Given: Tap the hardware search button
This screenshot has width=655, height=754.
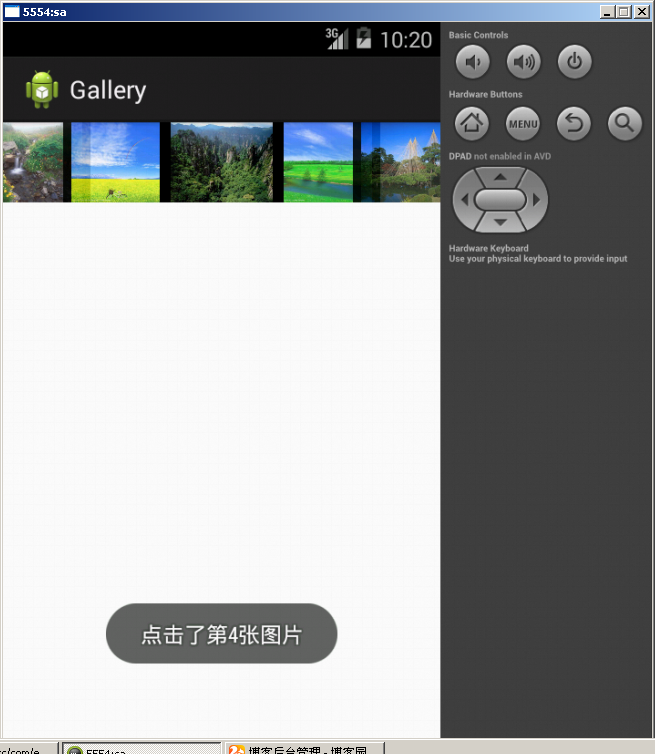Looking at the screenshot, I should click(625, 124).
